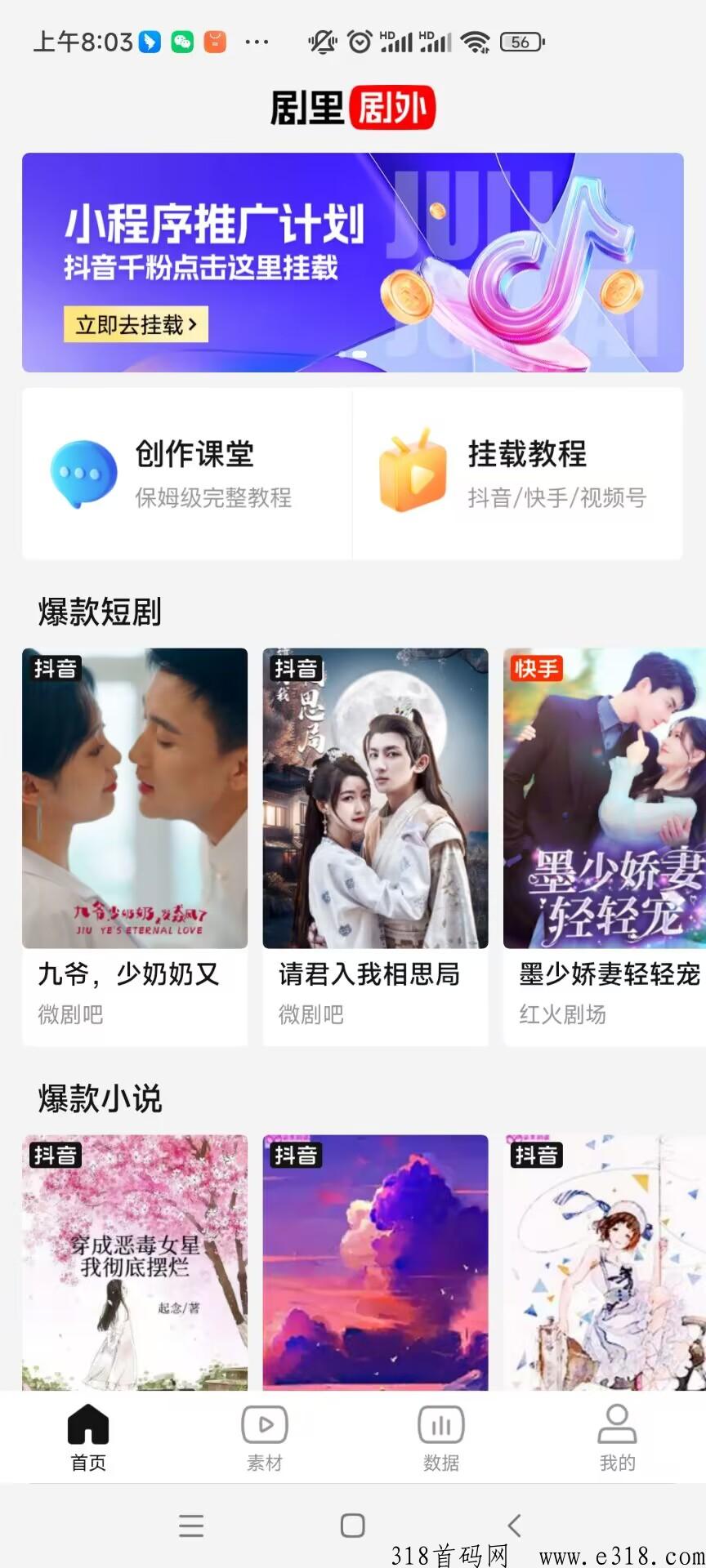
Task: Select the 首页 home tab
Action: pyautogui.click(x=88, y=1438)
